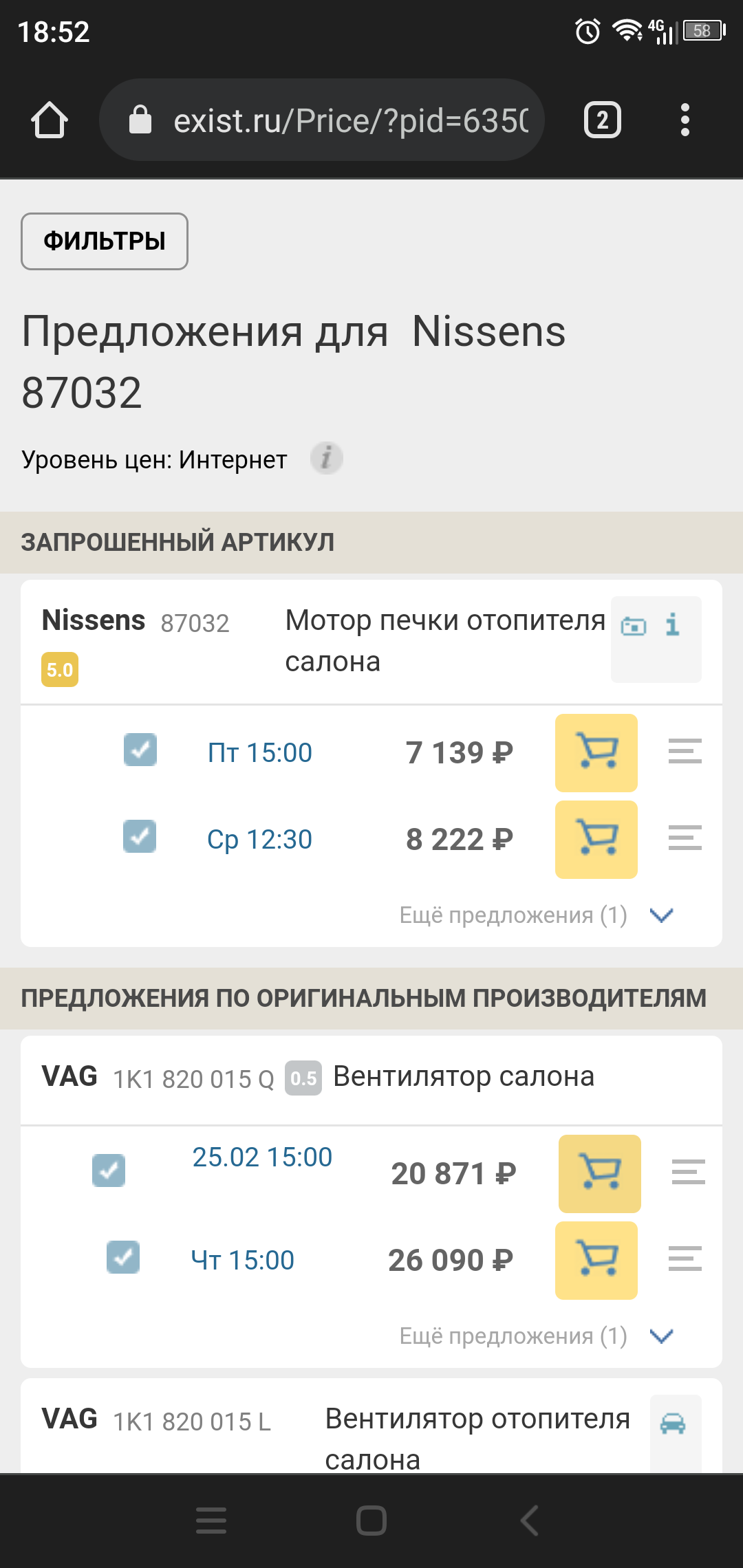Open the browser overflow menu
This screenshot has width=743, height=1568.
tap(685, 120)
